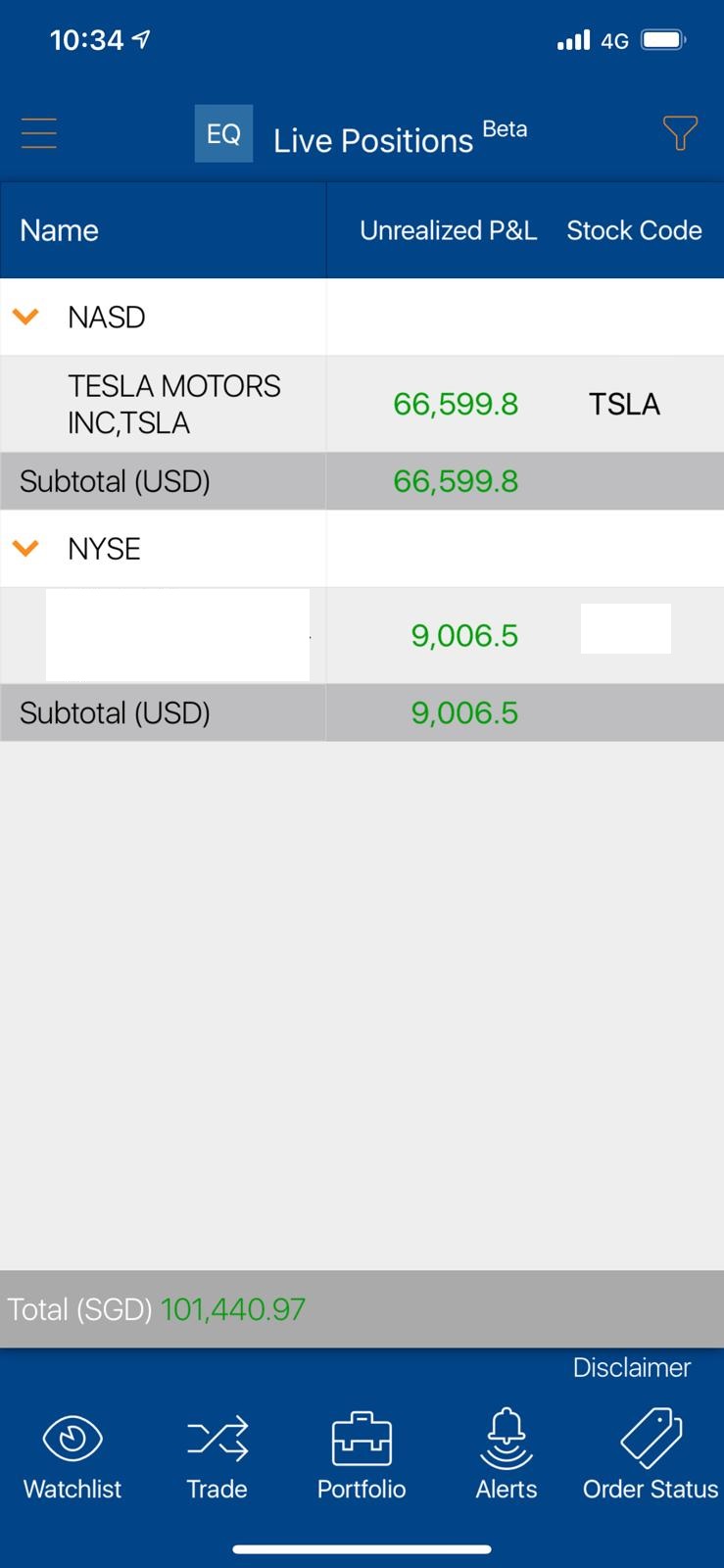This screenshot has height=1568, width=724.
Task: Sort by the Stock Code column header
Action: tap(635, 230)
